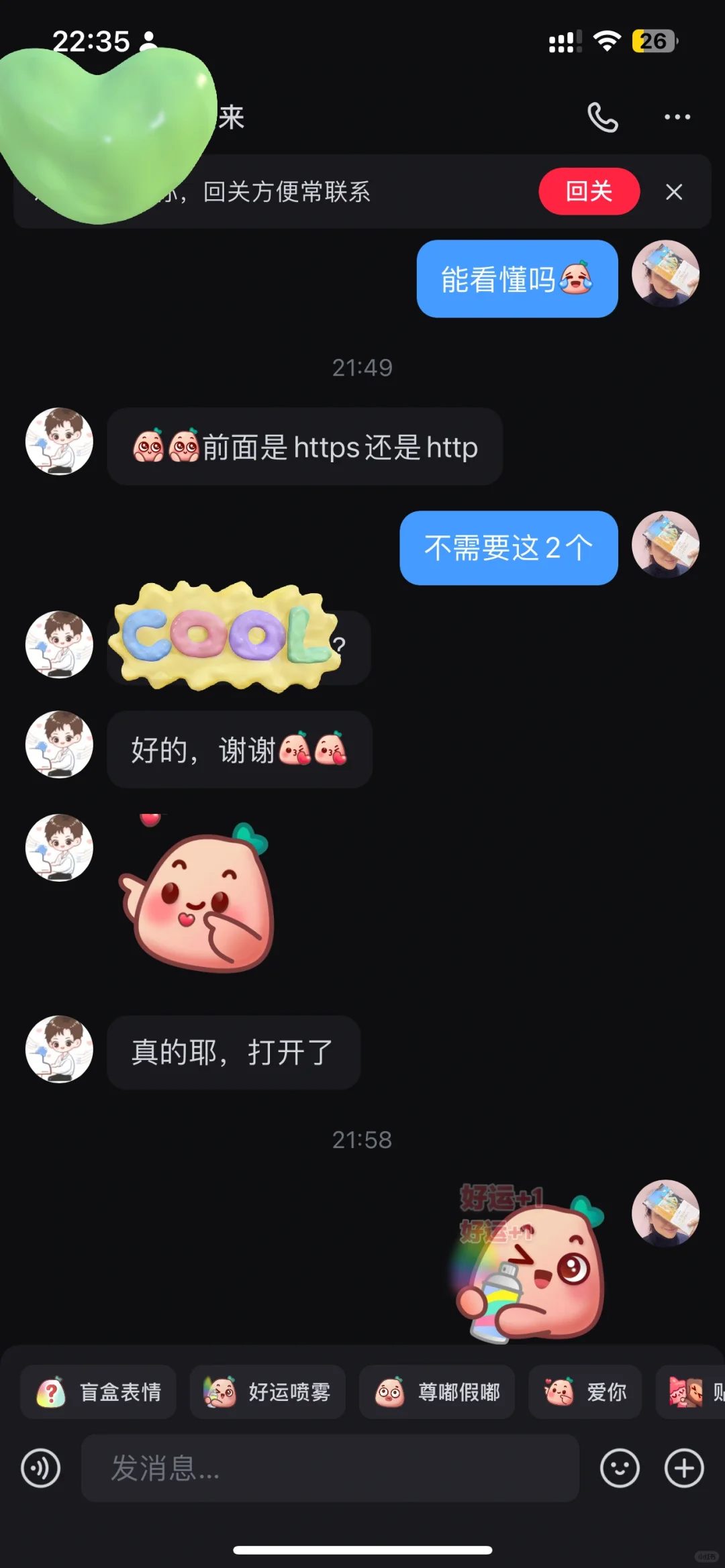Choose the 尊嘟假嘟 sticker chip
The width and height of the screenshot is (725, 1568).
click(x=437, y=1392)
